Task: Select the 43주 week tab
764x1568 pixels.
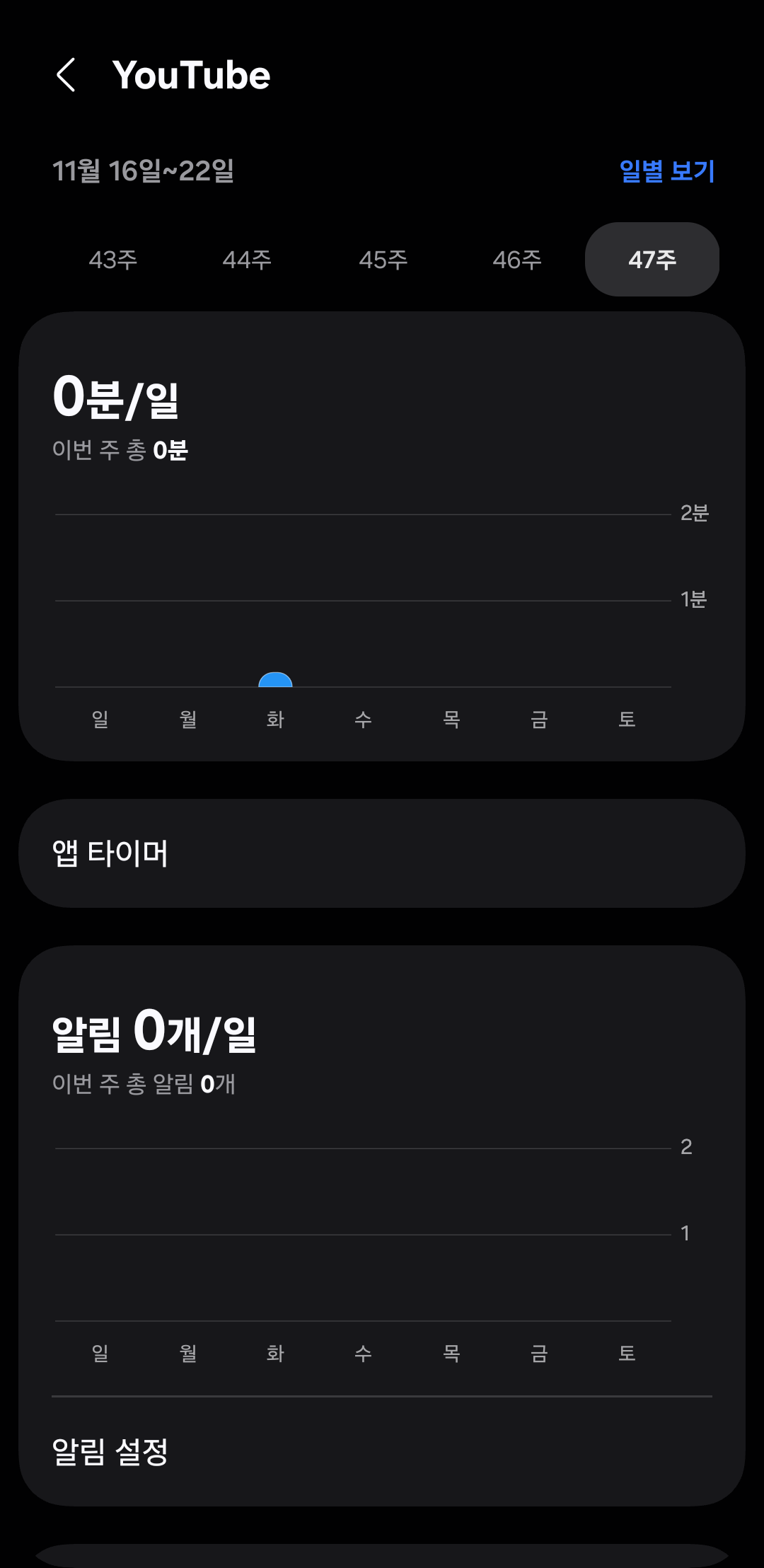Action: (113, 260)
